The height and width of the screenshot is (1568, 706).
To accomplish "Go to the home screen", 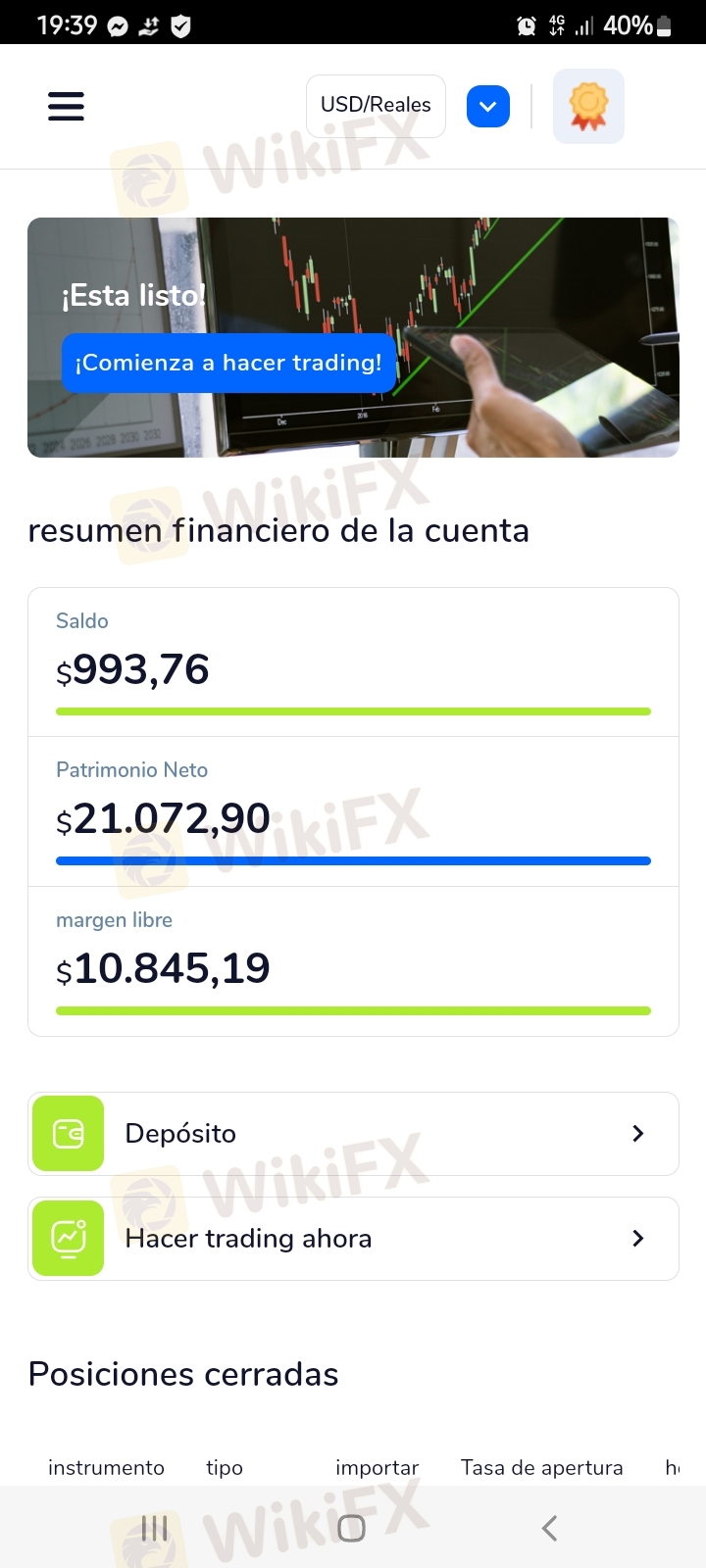I will pos(351,1528).
